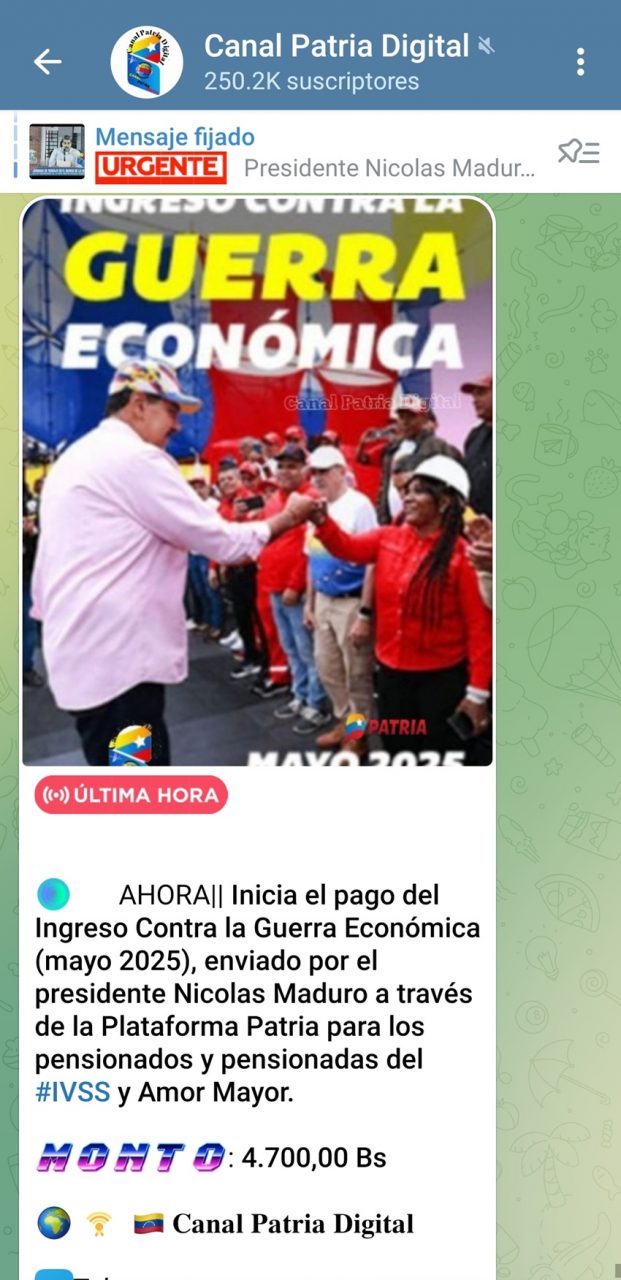The image size is (621, 1280).
Task: Open the Guerra Económica post image
Action: coord(257,480)
